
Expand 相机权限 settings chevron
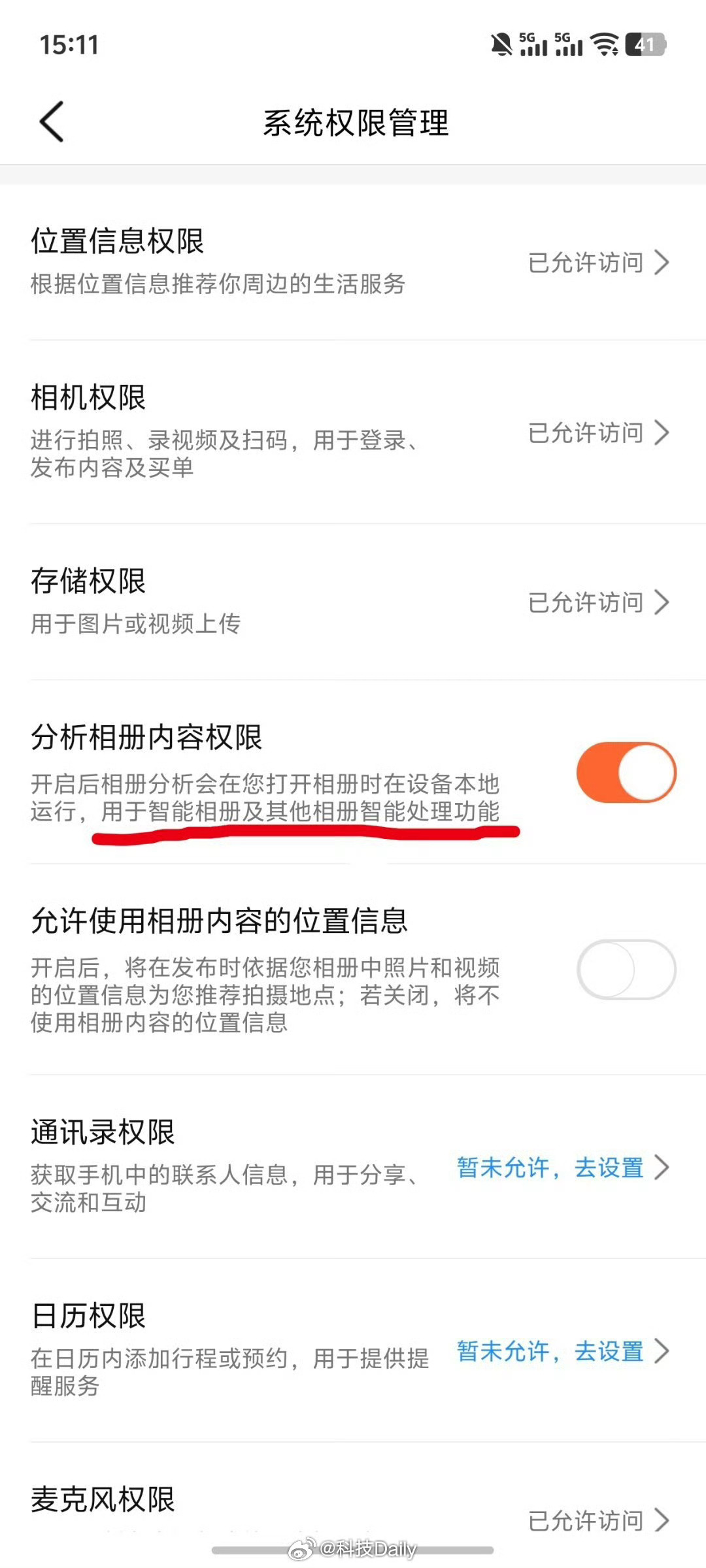click(x=663, y=433)
